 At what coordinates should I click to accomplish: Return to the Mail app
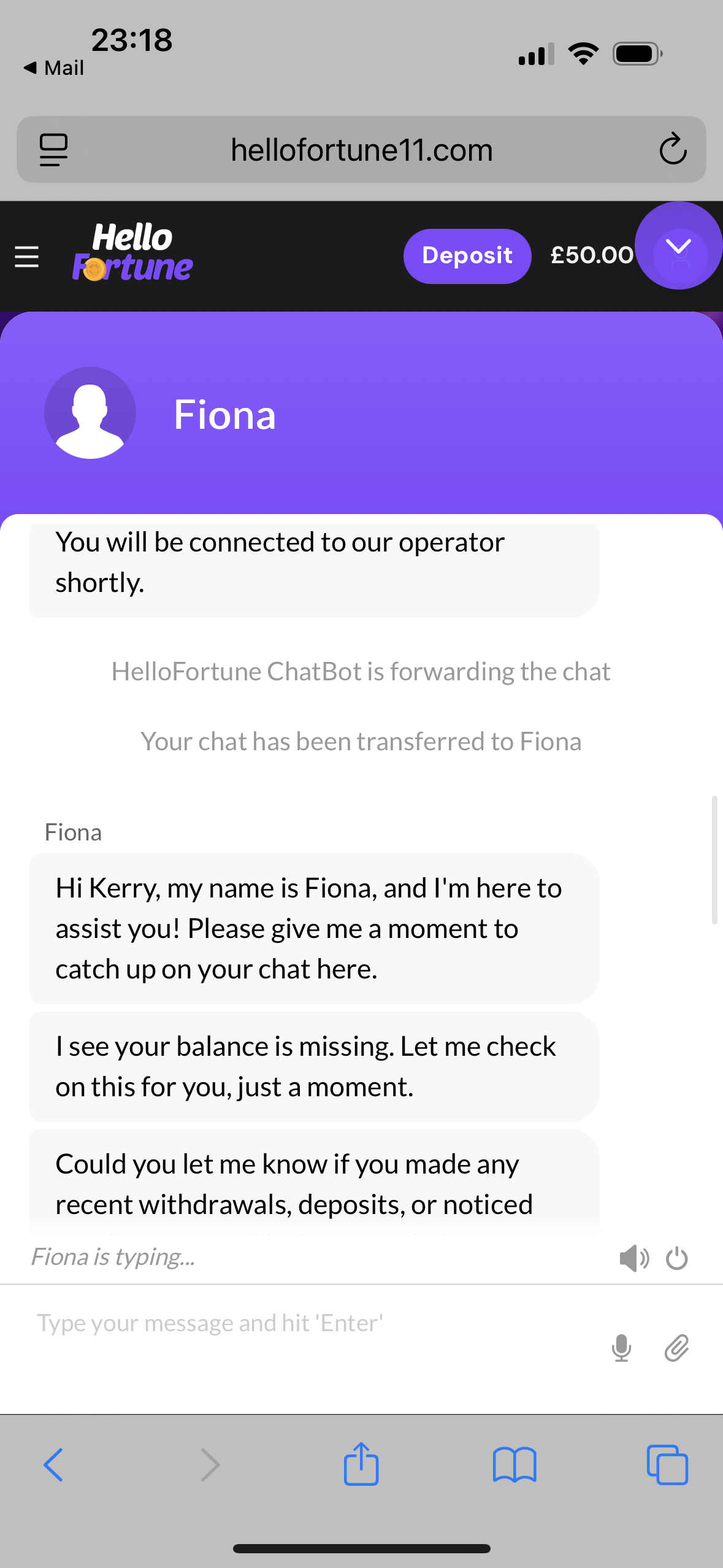click(54, 67)
